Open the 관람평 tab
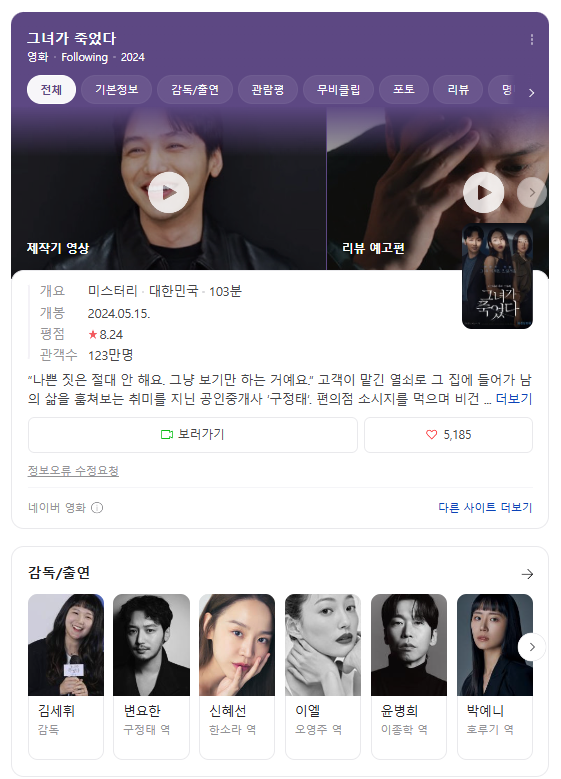Viewport: 561px width, 779px height. pyautogui.click(x=268, y=90)
